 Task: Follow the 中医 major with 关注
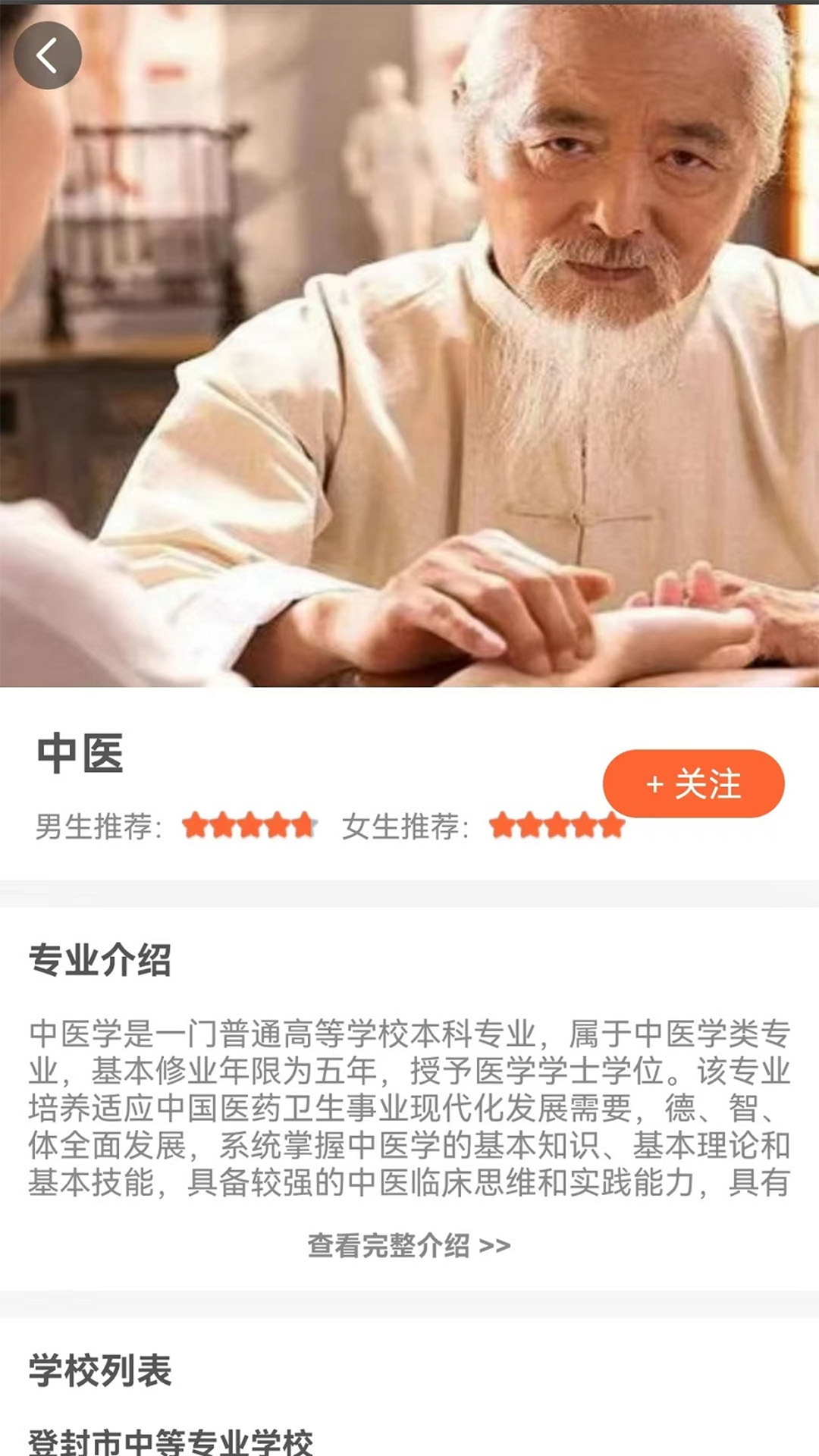click(693, 783)
